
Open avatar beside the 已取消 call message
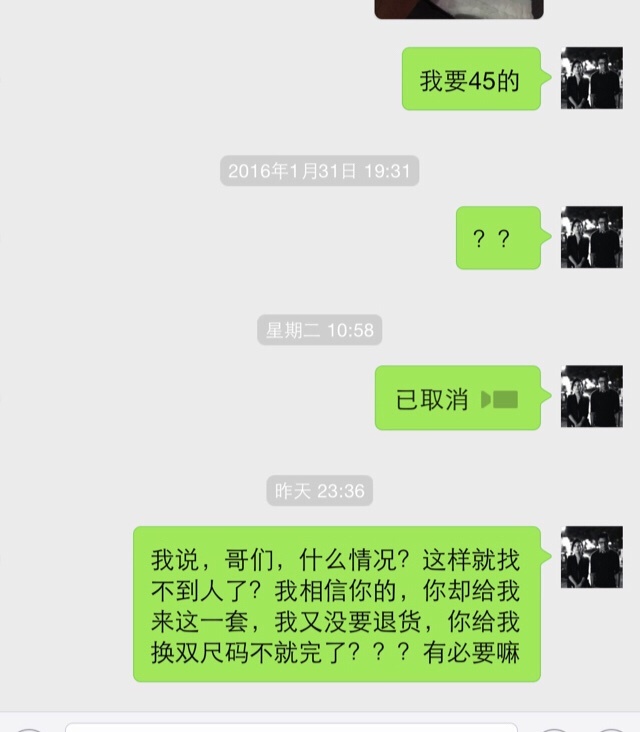591,397
